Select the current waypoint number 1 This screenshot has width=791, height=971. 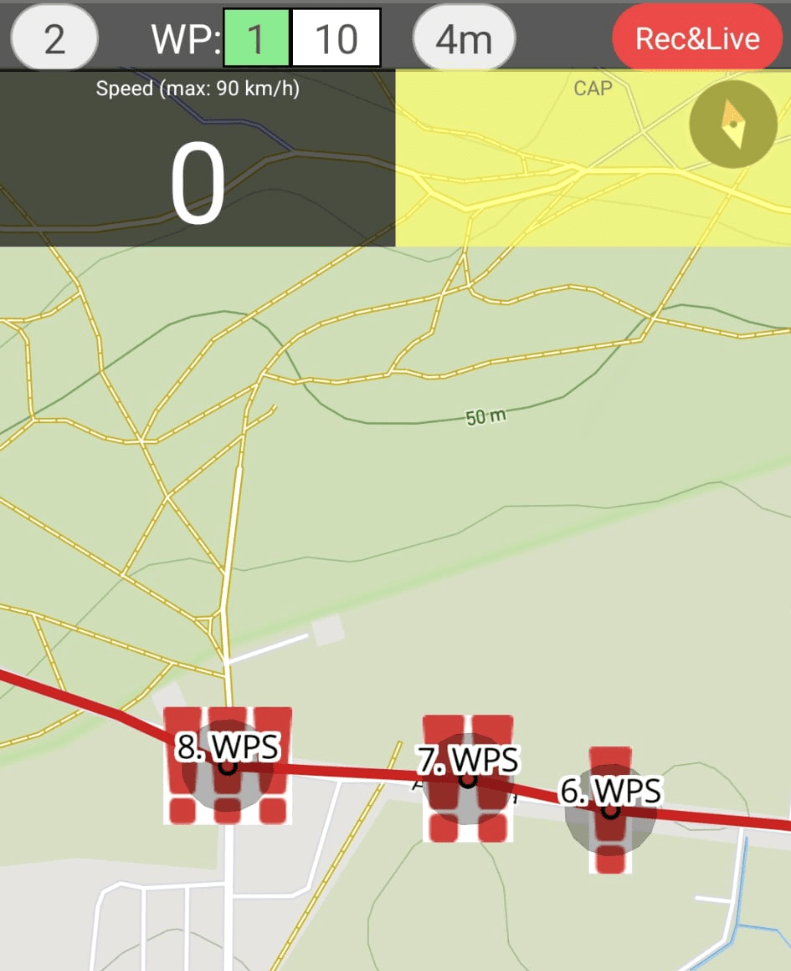click(x=256, y=38)
